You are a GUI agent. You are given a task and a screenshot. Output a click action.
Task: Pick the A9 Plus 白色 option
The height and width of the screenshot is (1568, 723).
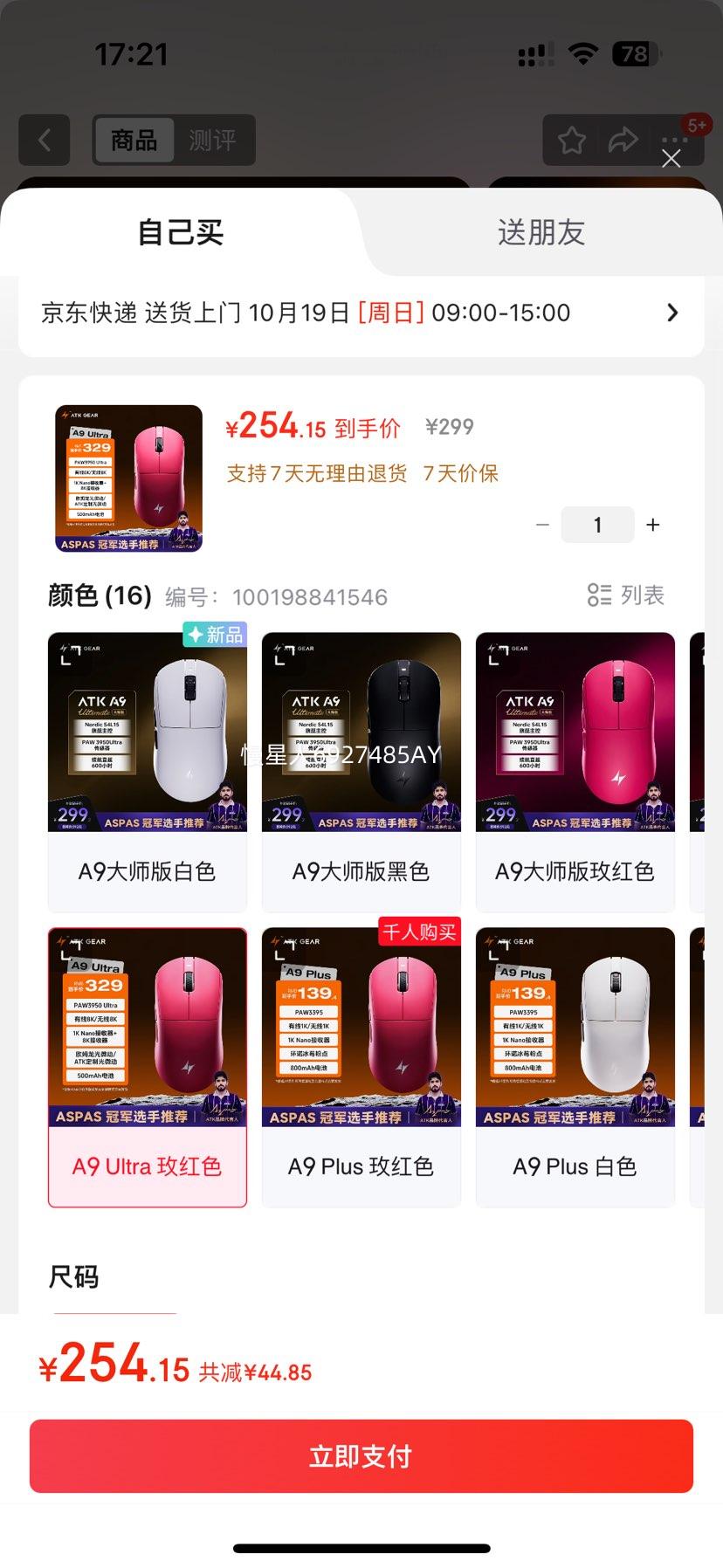coord(575,1065)
